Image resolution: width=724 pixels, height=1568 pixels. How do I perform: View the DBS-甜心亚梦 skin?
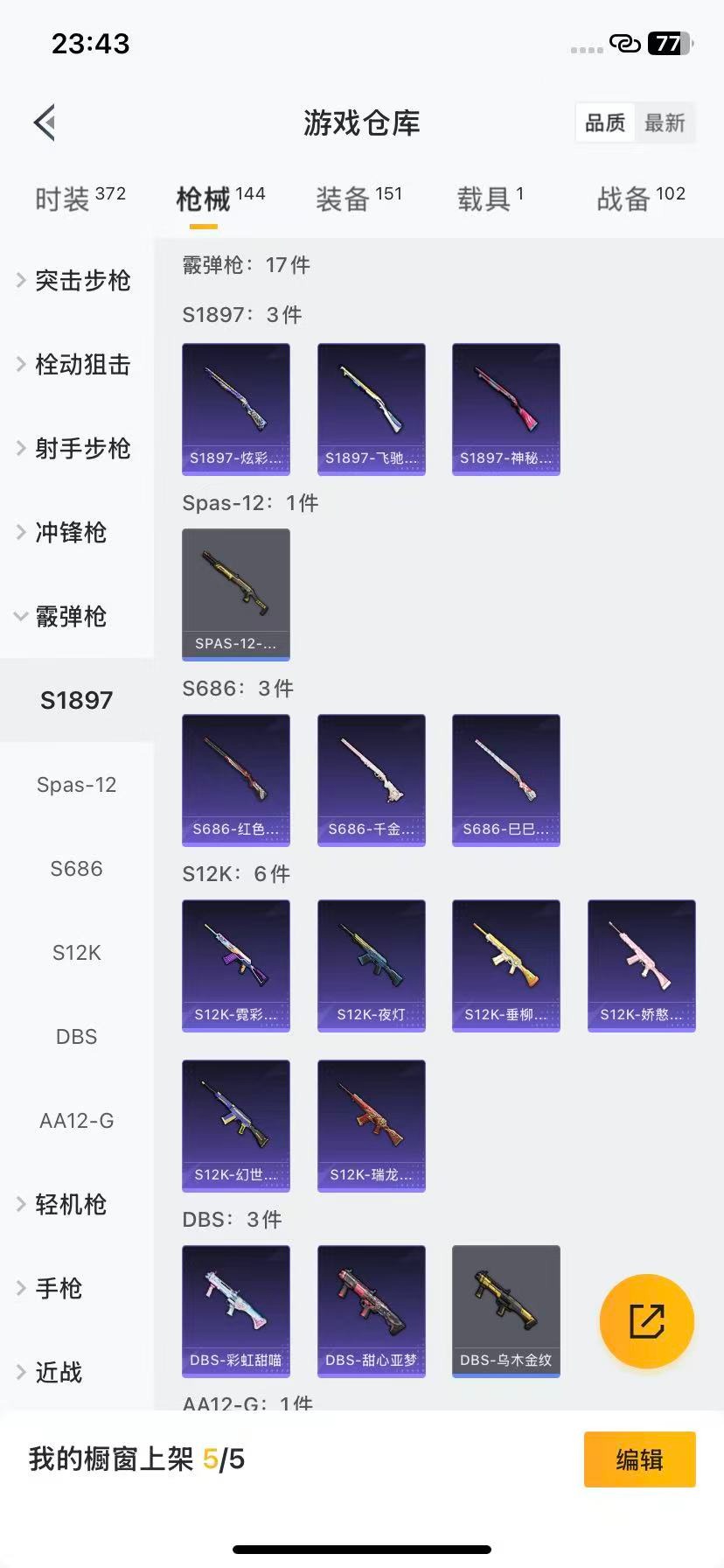coord(371,1311)
